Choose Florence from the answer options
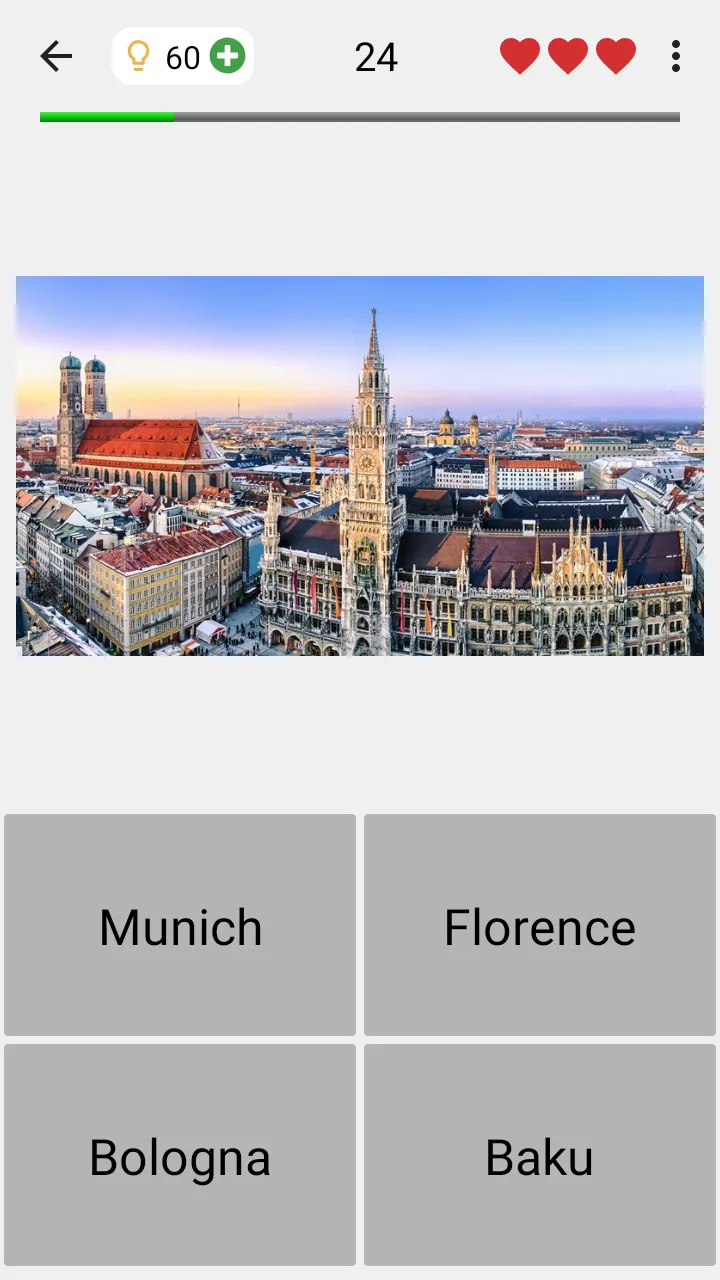Image resolution: width=720 pixels, height=1280 pixels. click(540, 925)
